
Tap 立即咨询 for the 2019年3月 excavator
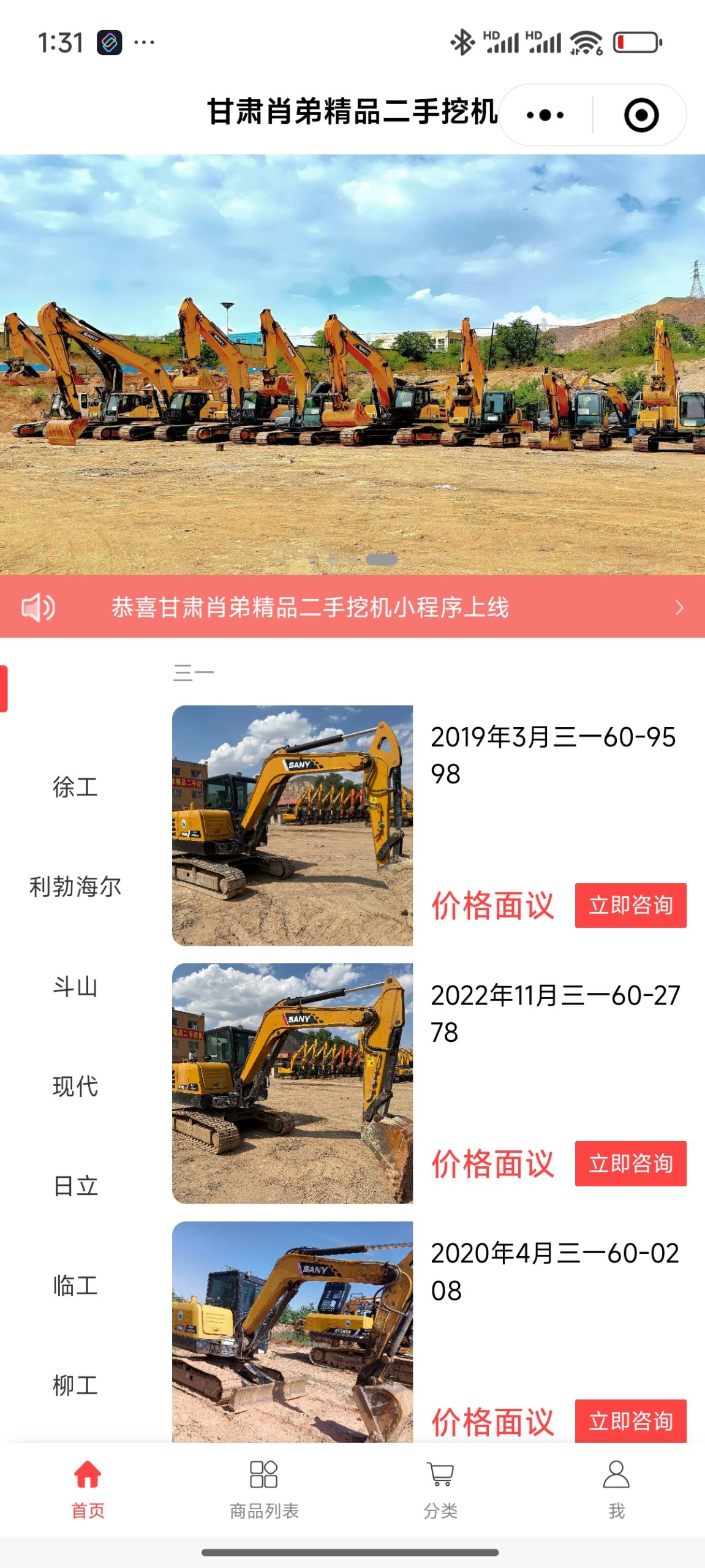click(x=630, y=905)
